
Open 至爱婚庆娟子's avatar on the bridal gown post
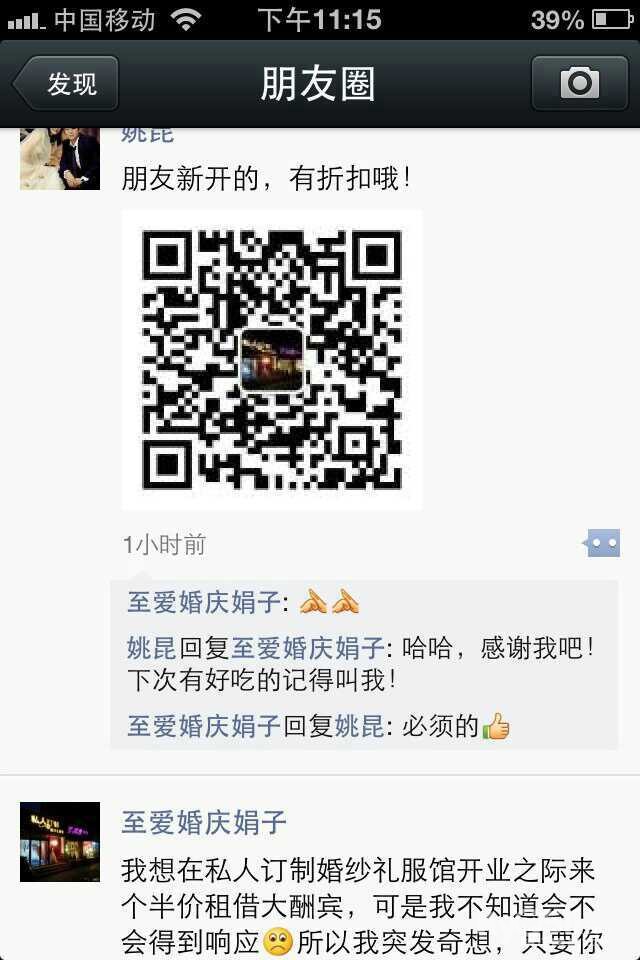[x=60, y=841]
